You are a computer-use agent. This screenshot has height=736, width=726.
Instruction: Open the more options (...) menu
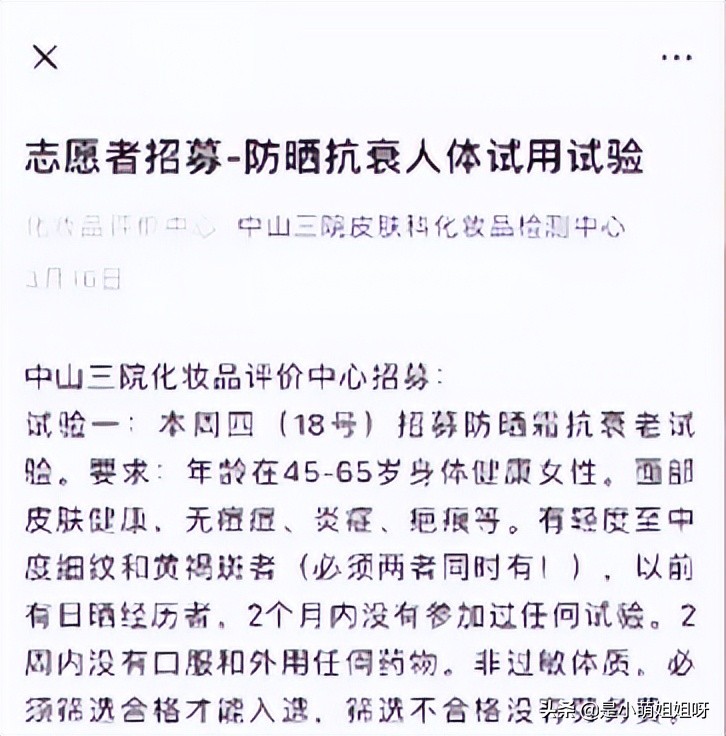675,57
